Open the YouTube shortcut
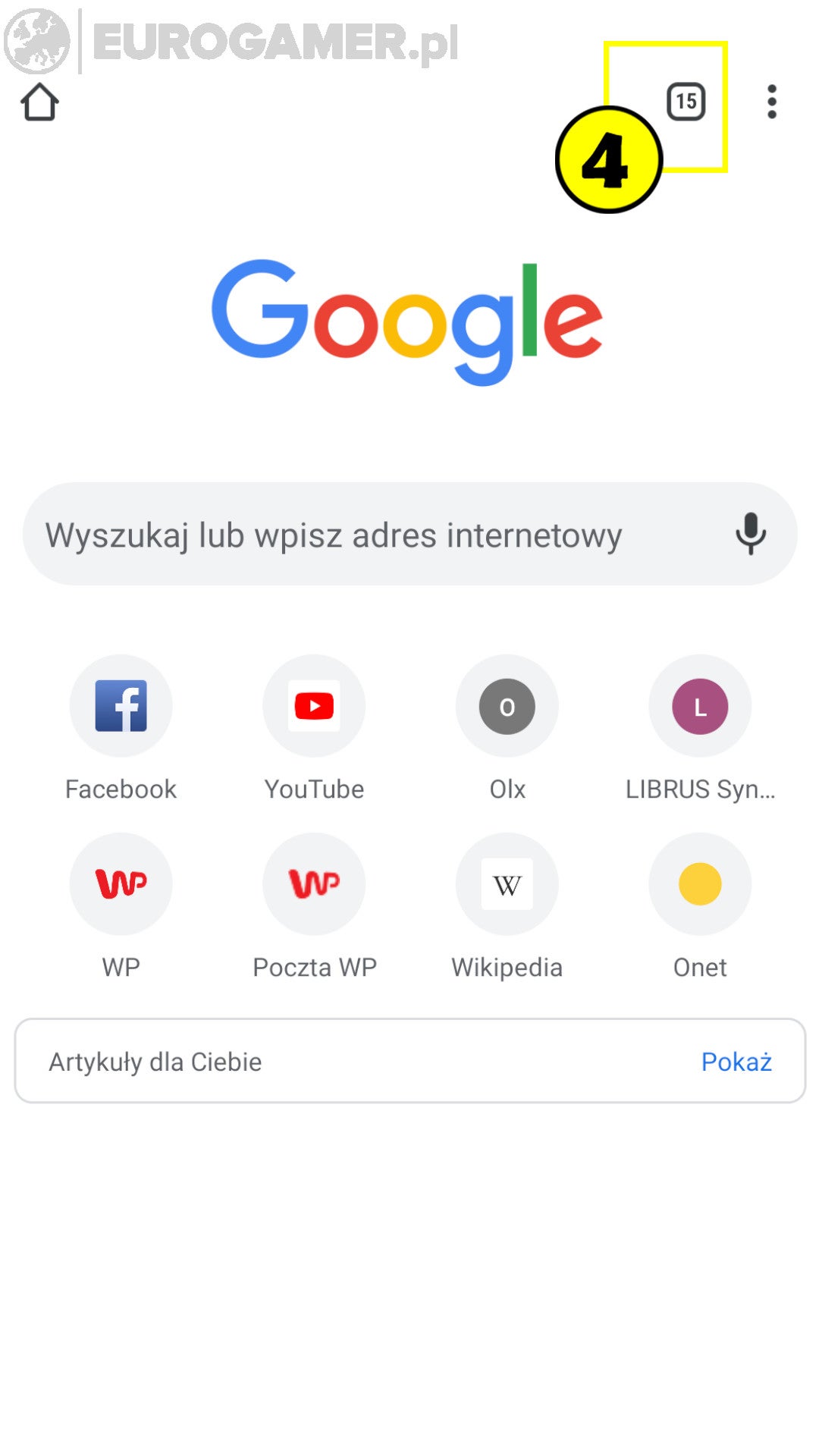Screen dimensions: 819x1456 [314, 706]
